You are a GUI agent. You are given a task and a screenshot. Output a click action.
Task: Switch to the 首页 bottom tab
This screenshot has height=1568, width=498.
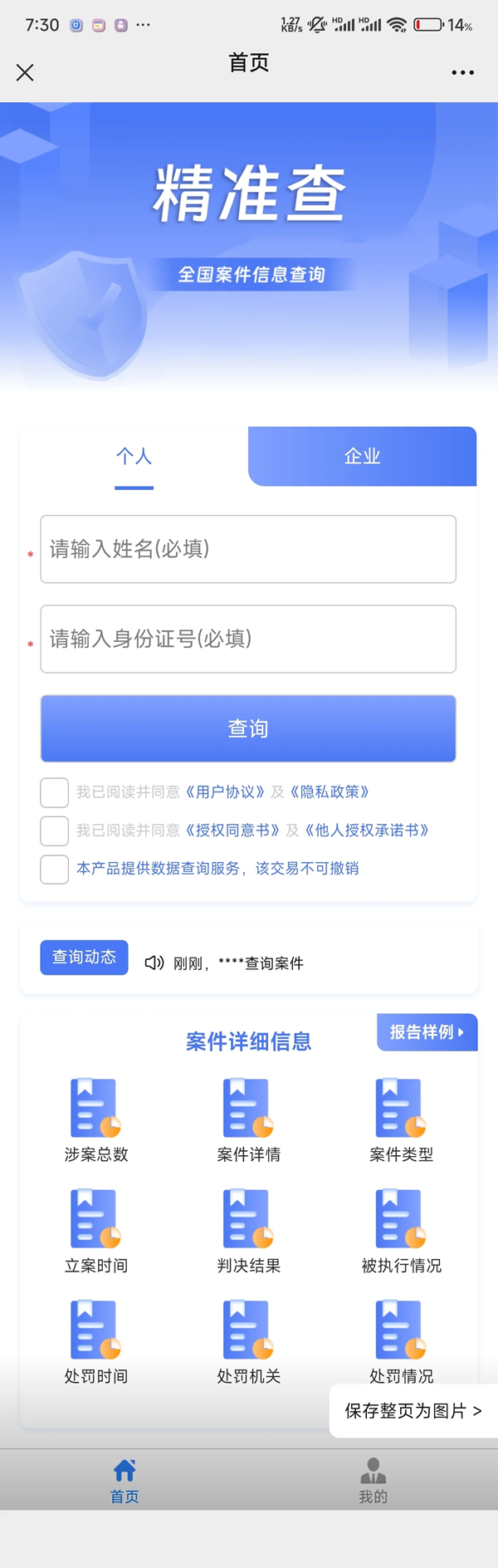click(124, 1481)
